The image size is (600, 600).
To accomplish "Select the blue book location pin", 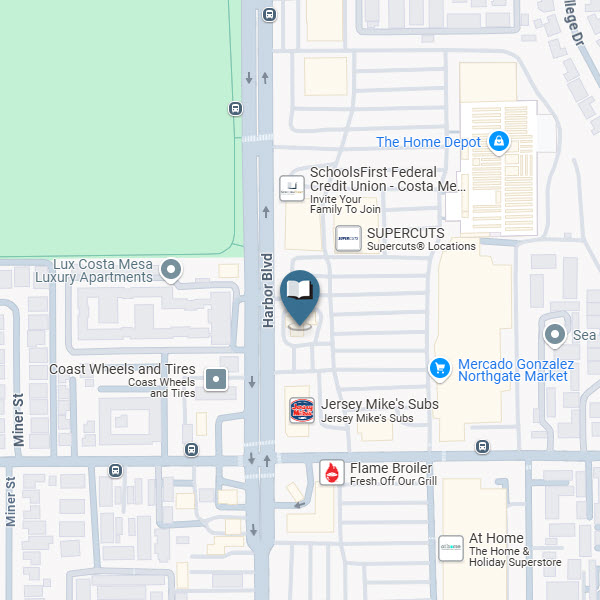I will (x=300, y=292).
